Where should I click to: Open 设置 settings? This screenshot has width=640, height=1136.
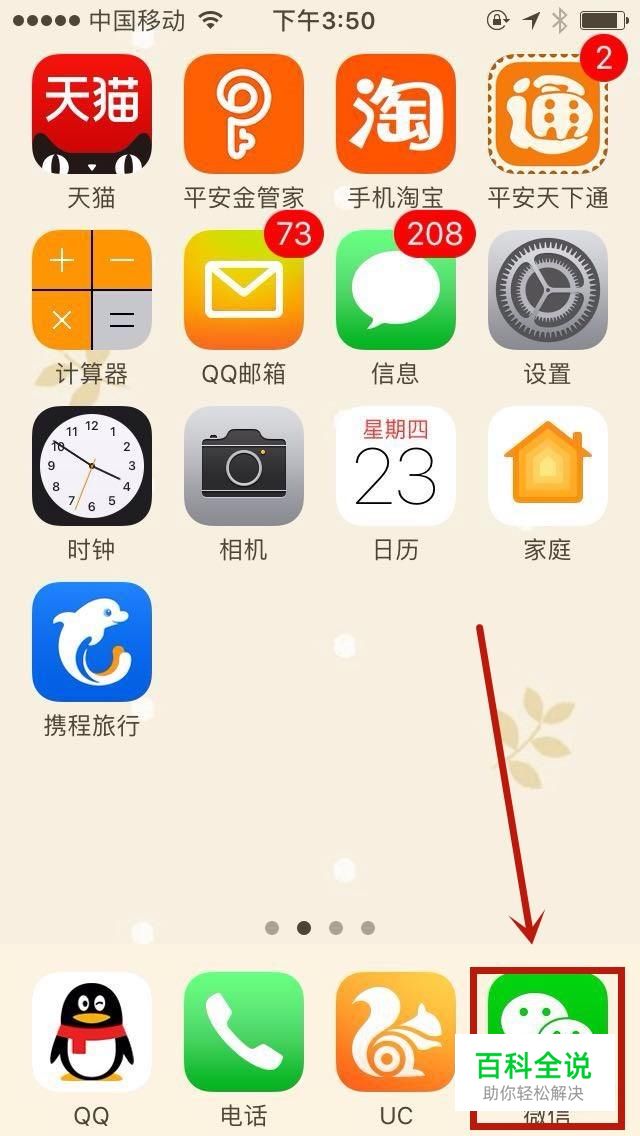pos(548,290)
